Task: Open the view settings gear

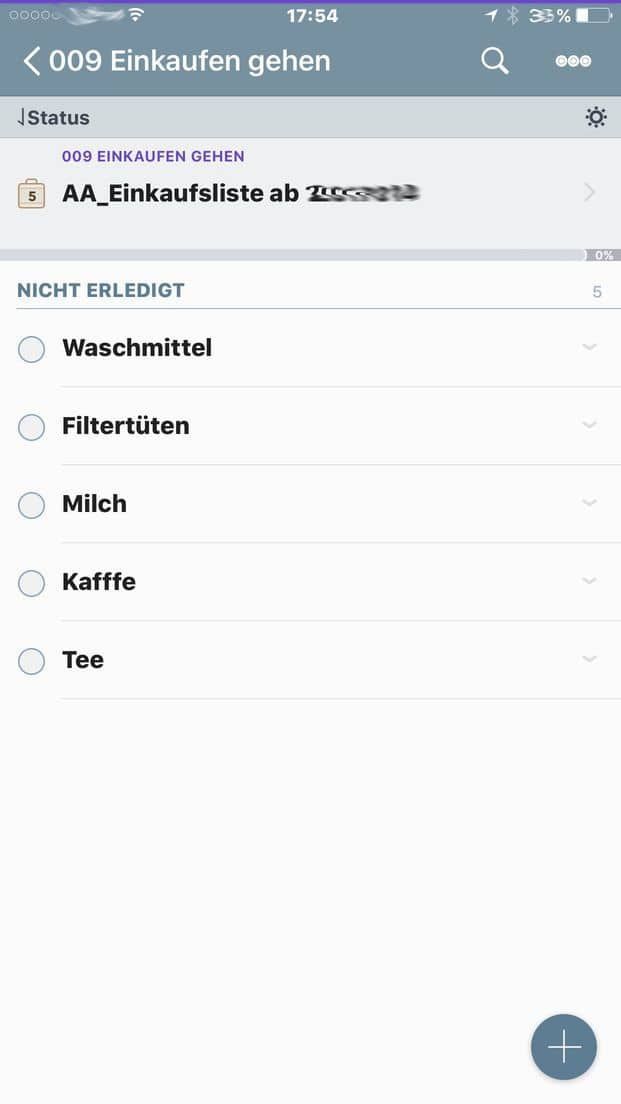Action: 596,118
